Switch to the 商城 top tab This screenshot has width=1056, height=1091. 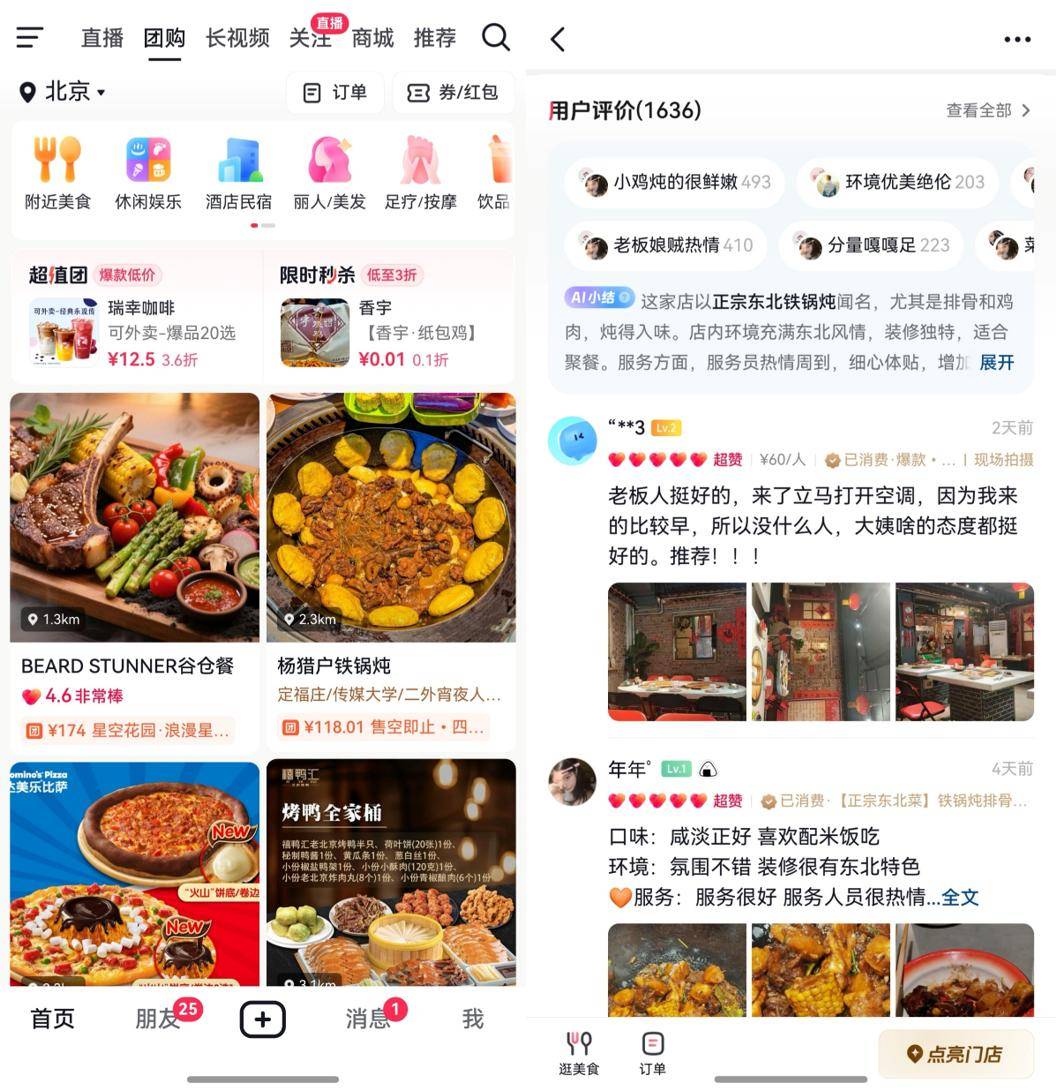[x=372, y=38]
